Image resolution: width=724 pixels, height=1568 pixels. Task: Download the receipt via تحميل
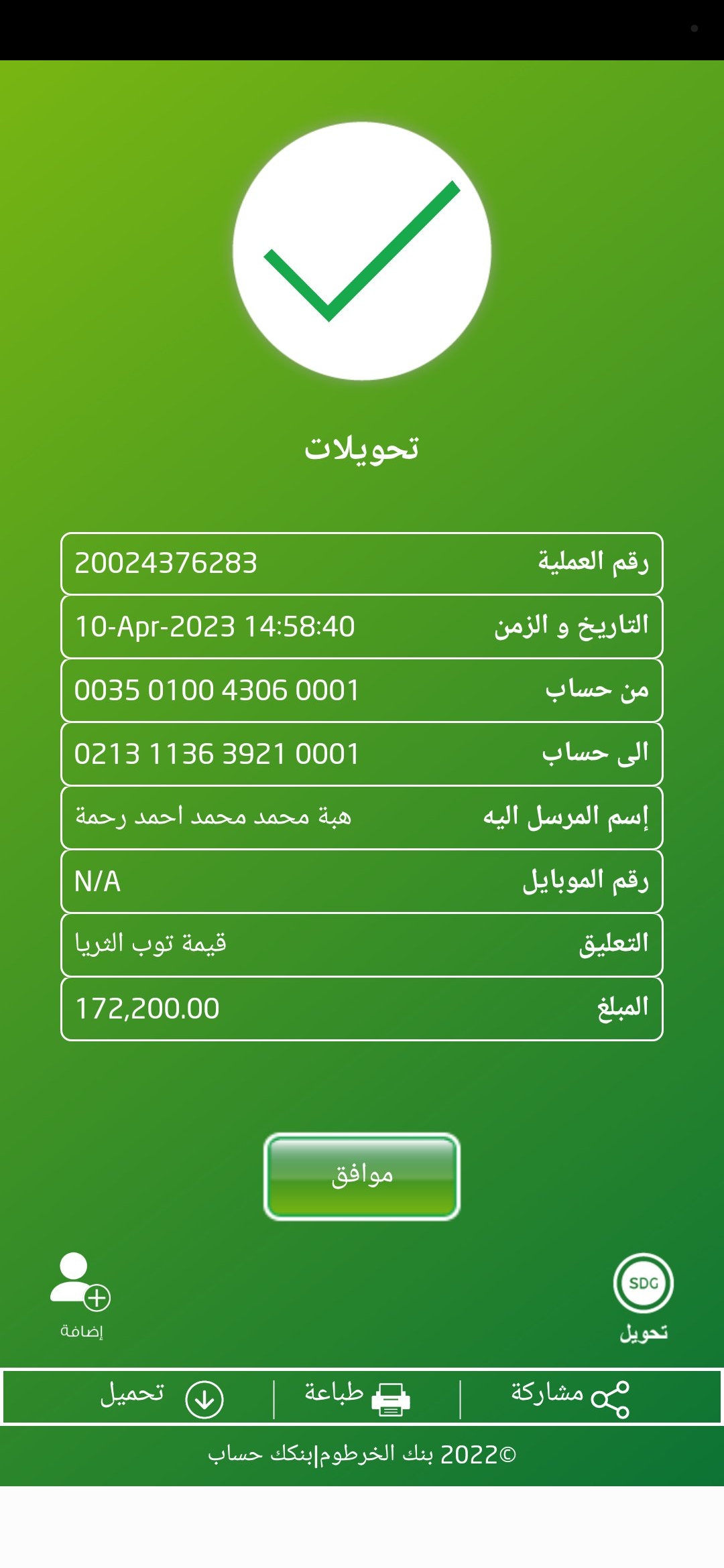click(162, 1397)
